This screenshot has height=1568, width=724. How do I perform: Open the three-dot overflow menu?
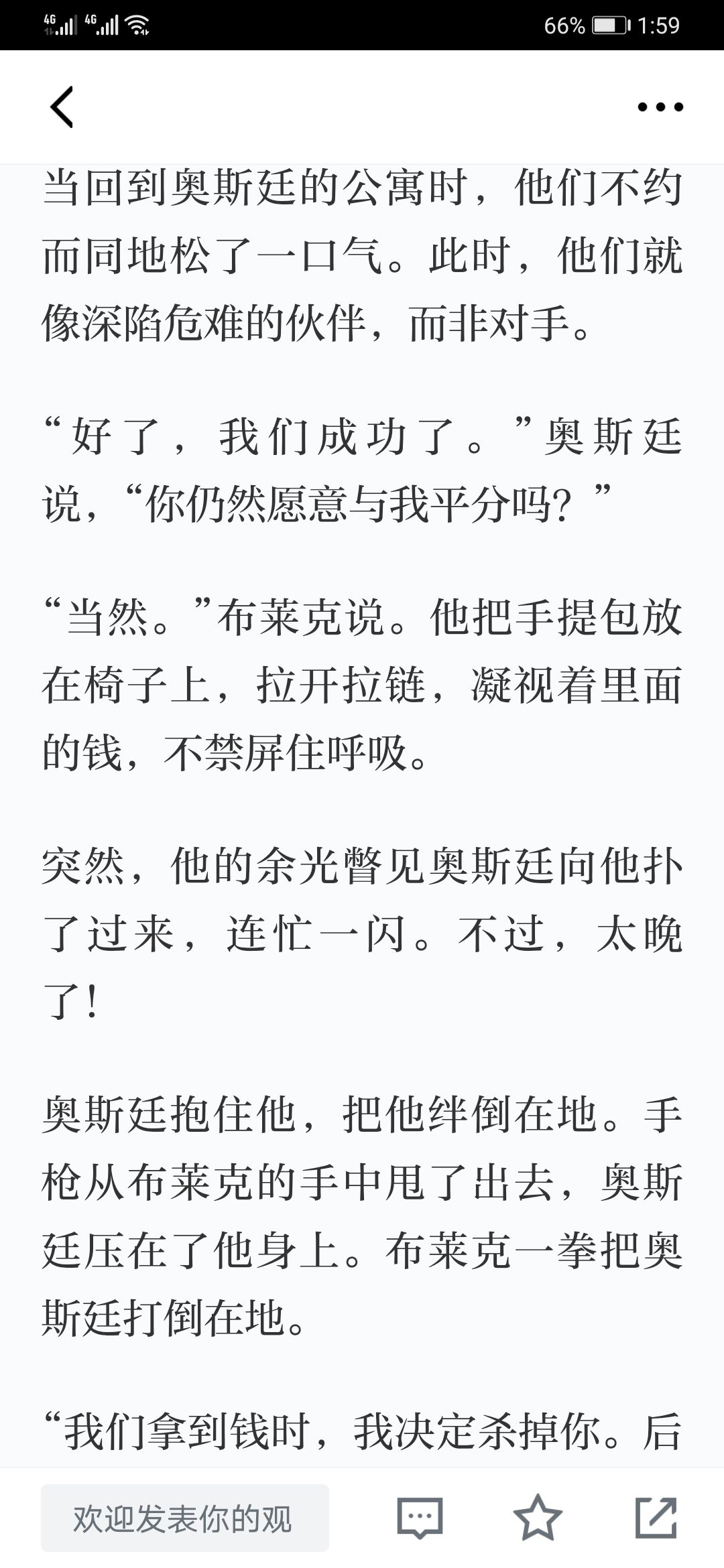pyautogui.click(x=660, y=107)
